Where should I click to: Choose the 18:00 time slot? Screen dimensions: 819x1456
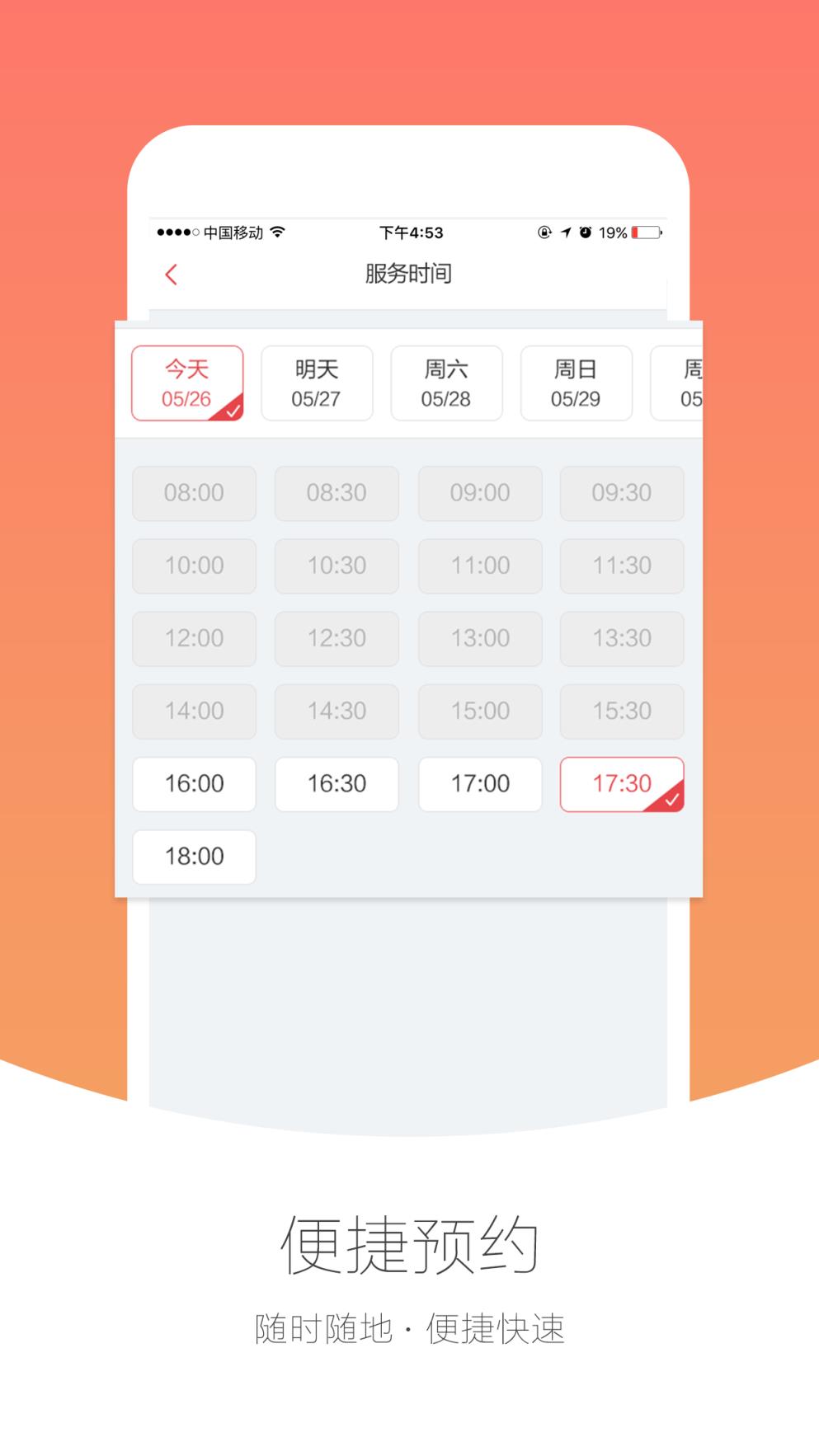coord(194,857)
